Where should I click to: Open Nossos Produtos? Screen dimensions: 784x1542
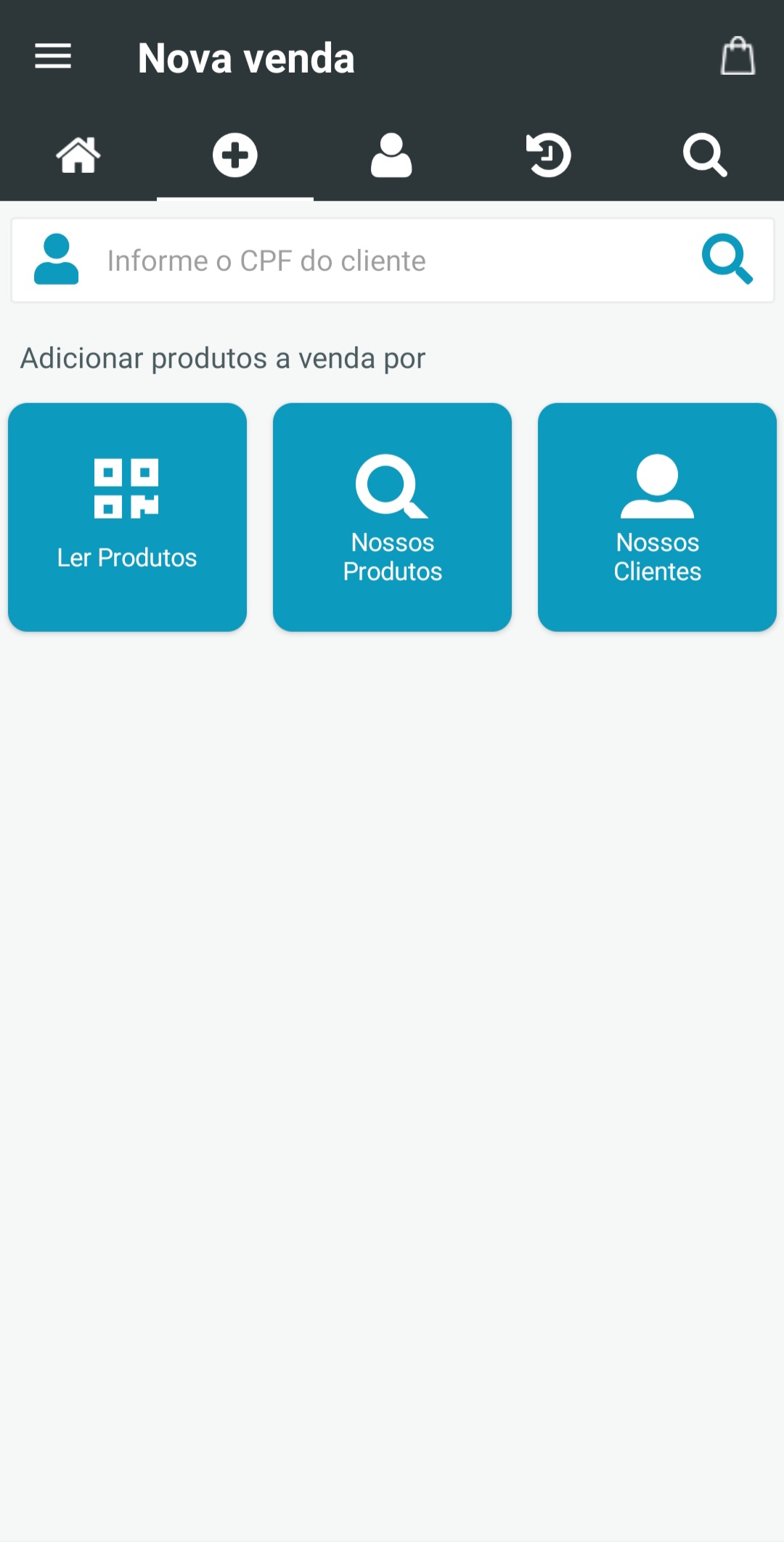pyautogui.click(x=392, y=517)
